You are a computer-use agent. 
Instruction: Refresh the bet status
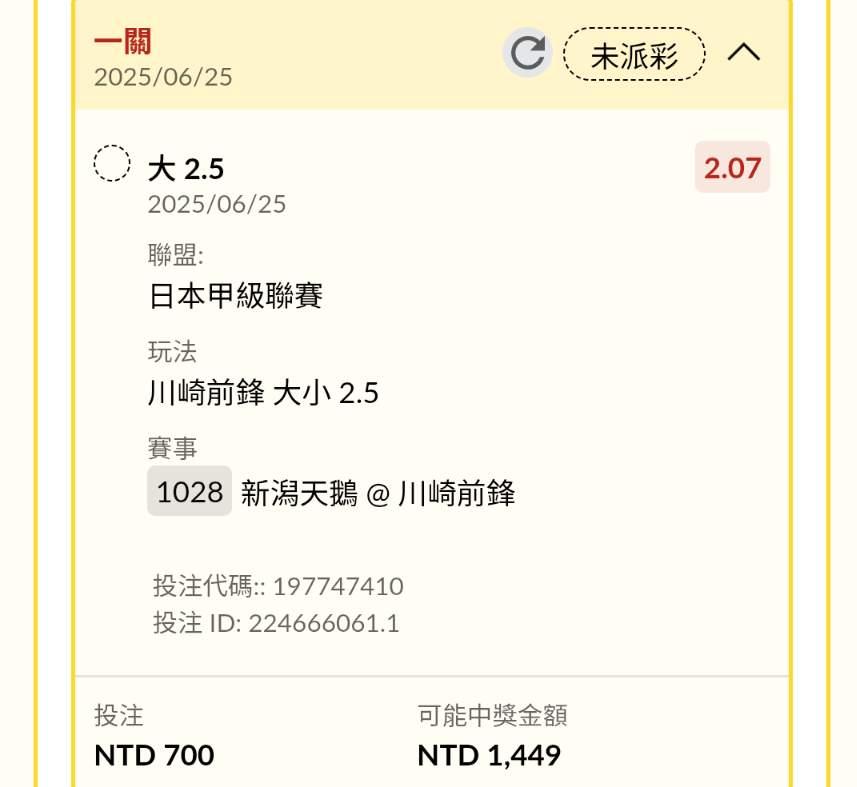tap(527, 53)
